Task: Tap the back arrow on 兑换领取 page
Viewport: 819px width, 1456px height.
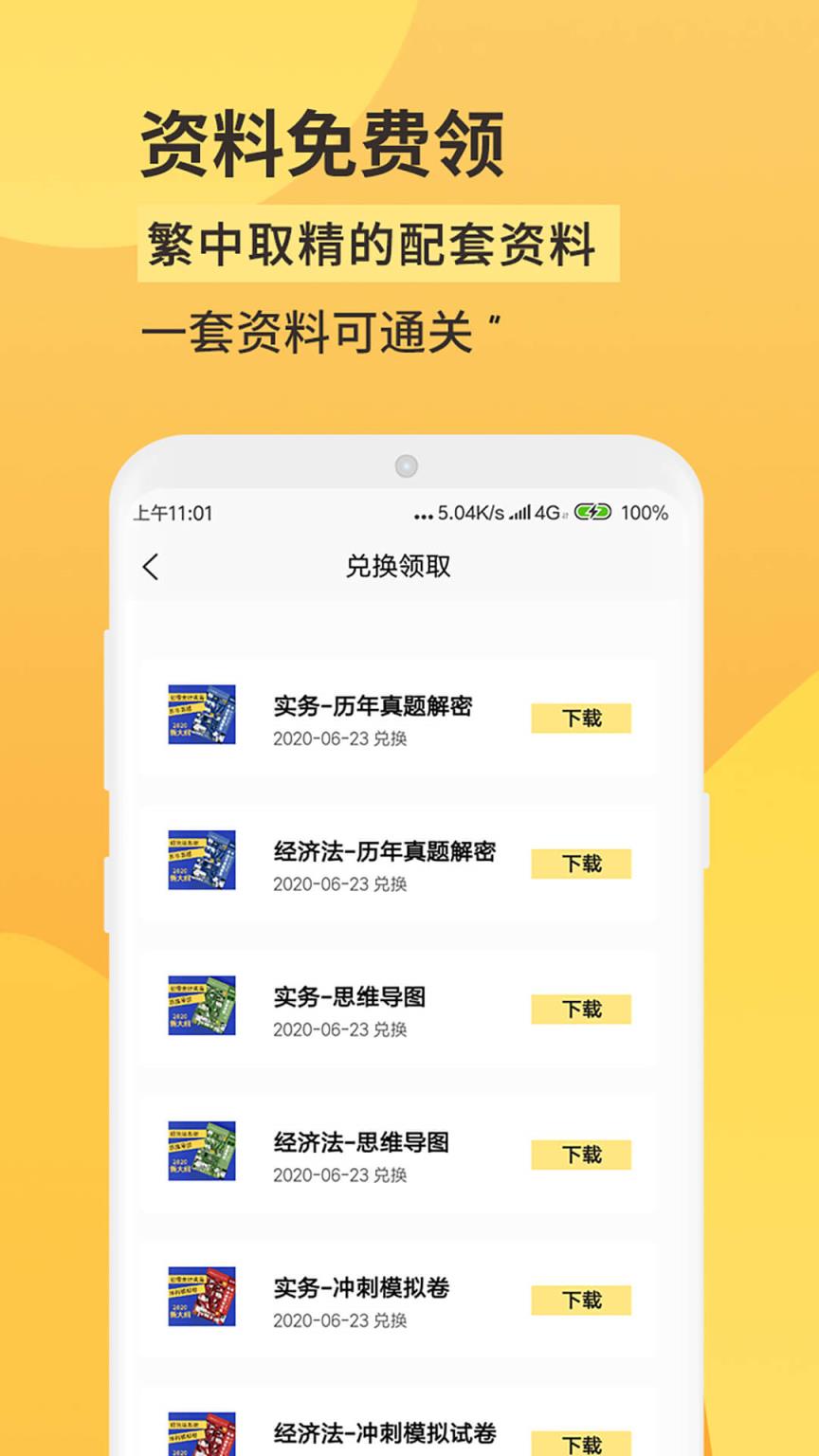Action: (x=152, y=565)
